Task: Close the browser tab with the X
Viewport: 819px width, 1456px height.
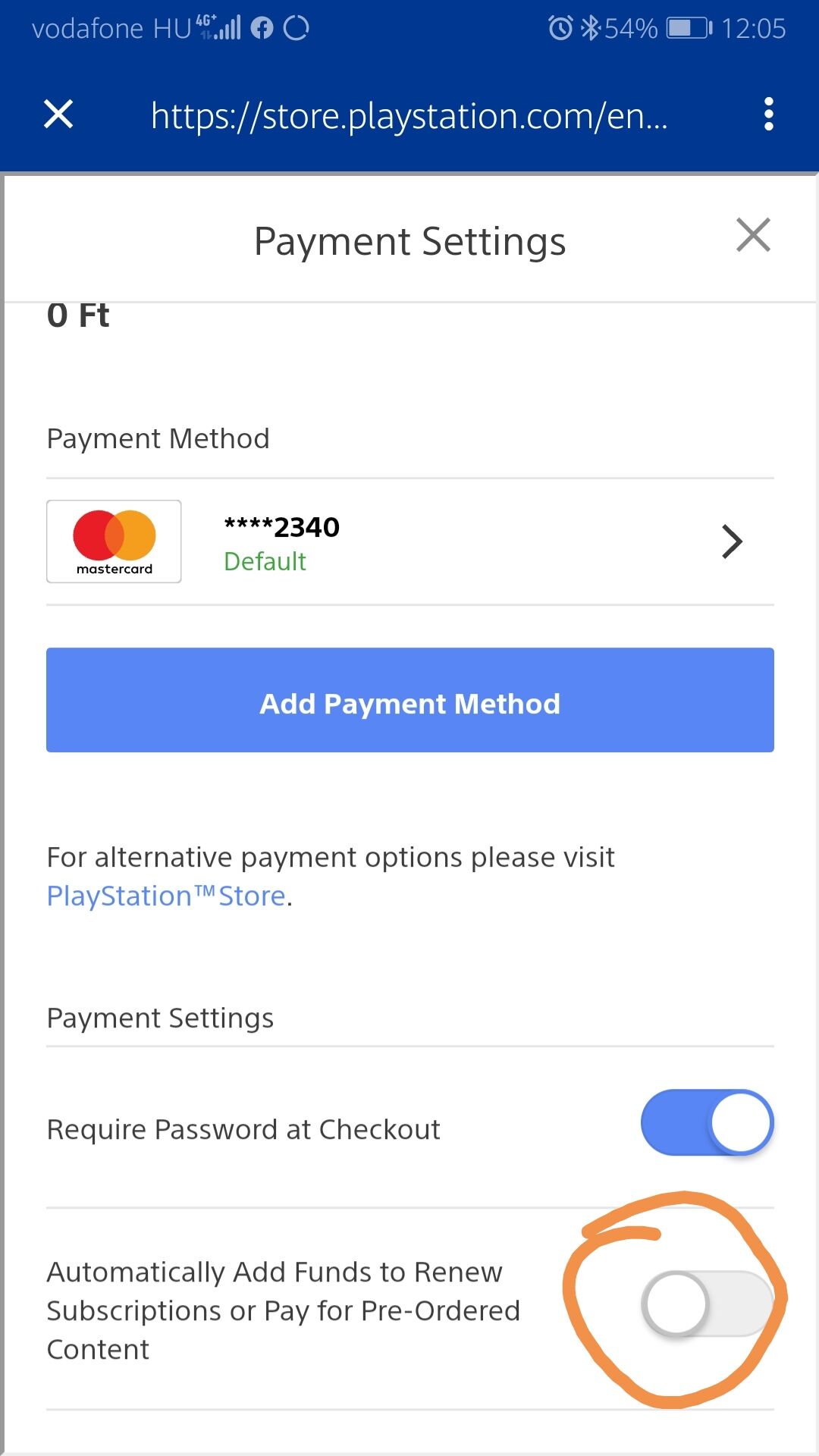Action: click(58, 115)
